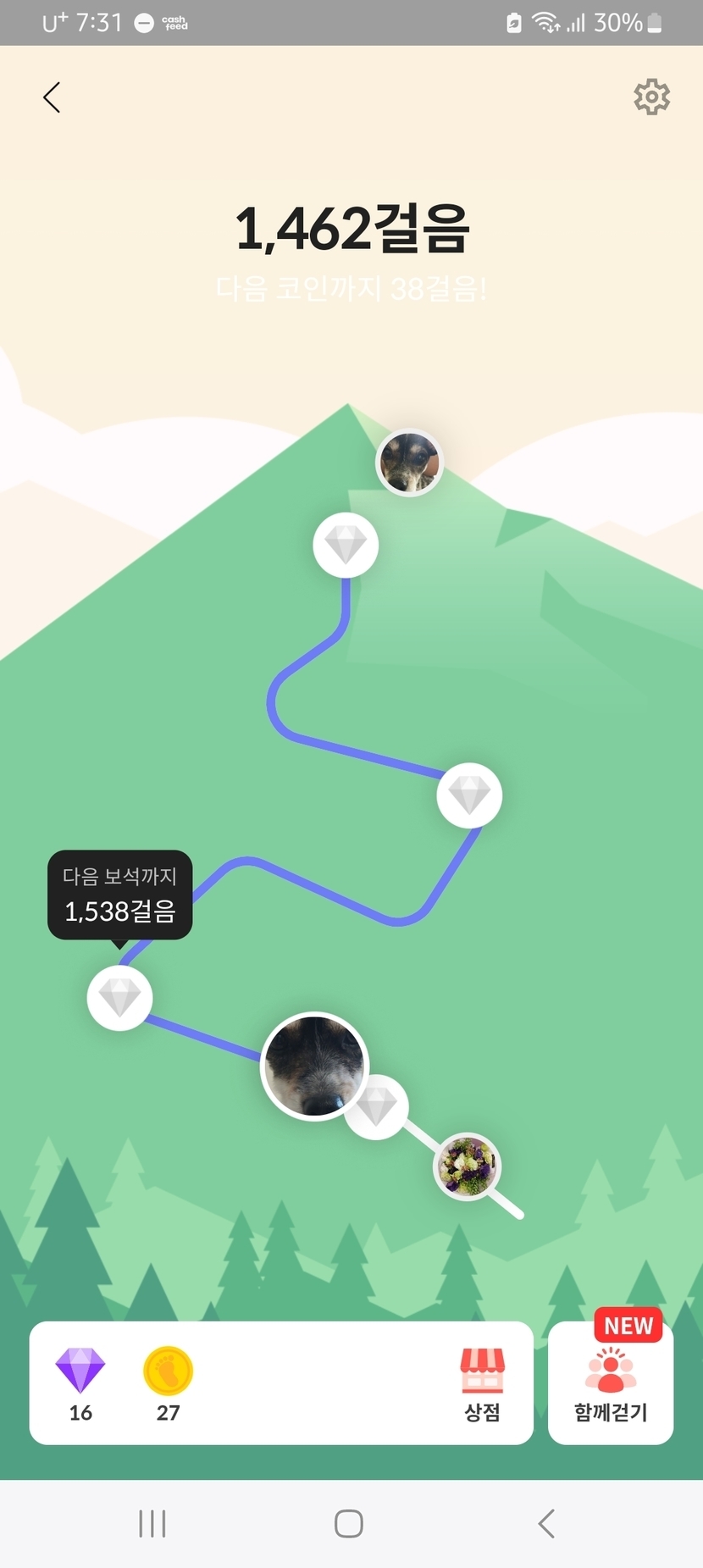Go back using the top-left arrow

pos(52,97)
